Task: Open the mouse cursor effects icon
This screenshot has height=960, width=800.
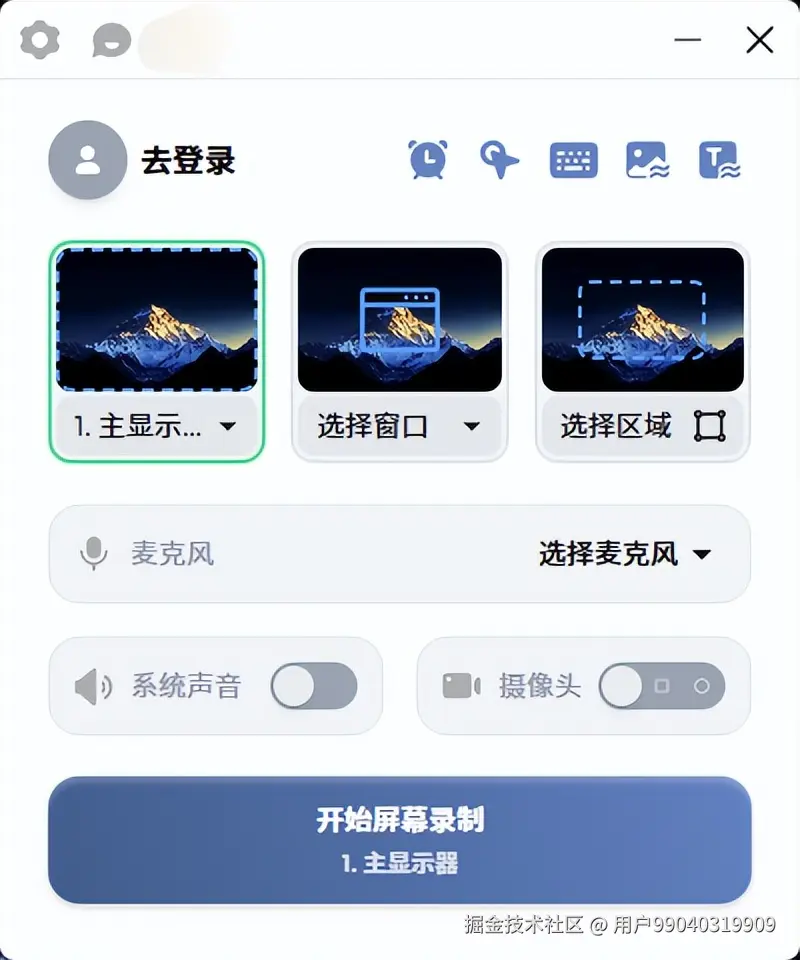Action: tap(500, 160)
